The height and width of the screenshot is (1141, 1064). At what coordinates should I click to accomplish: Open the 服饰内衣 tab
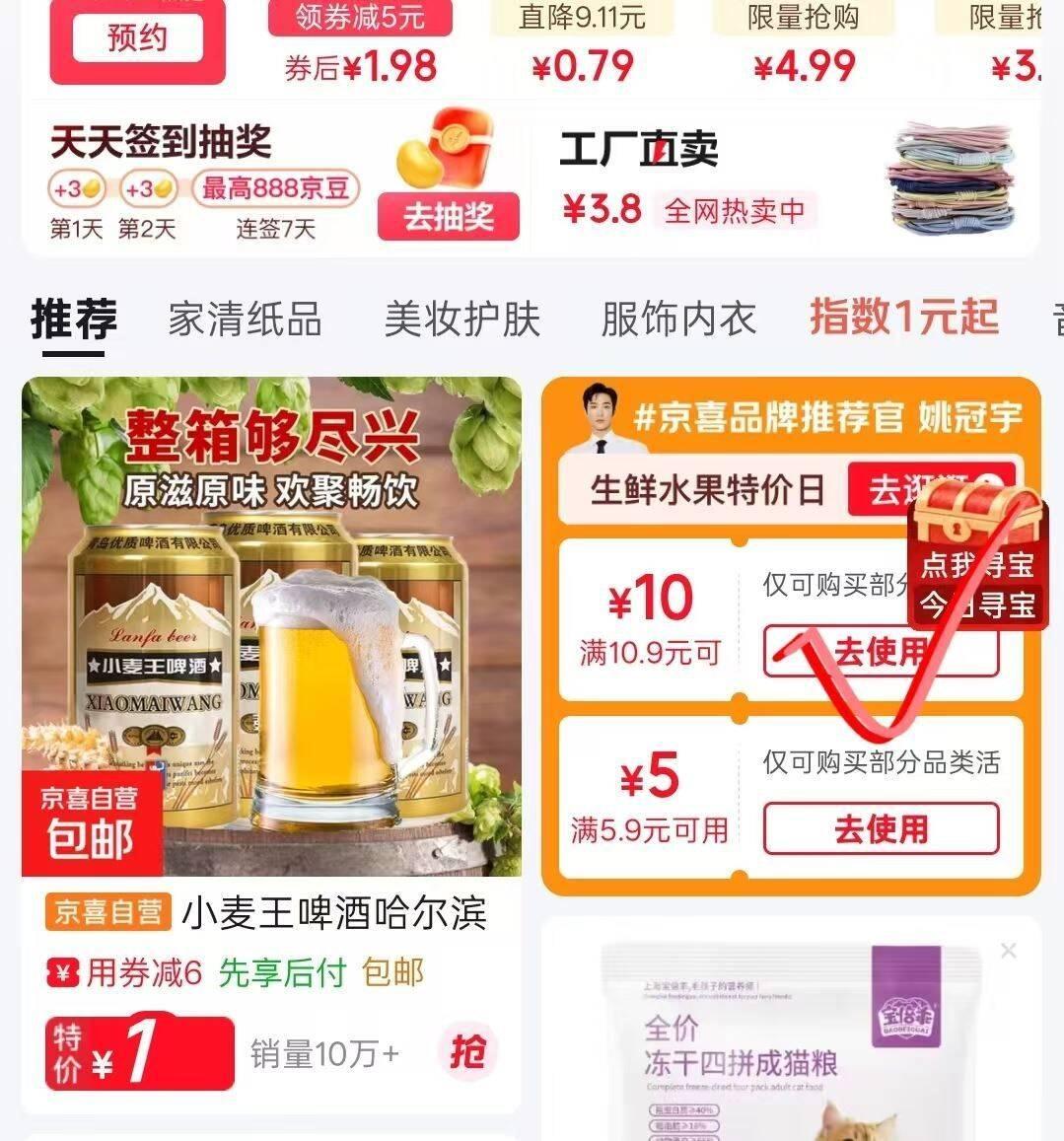tap(678, 320)
